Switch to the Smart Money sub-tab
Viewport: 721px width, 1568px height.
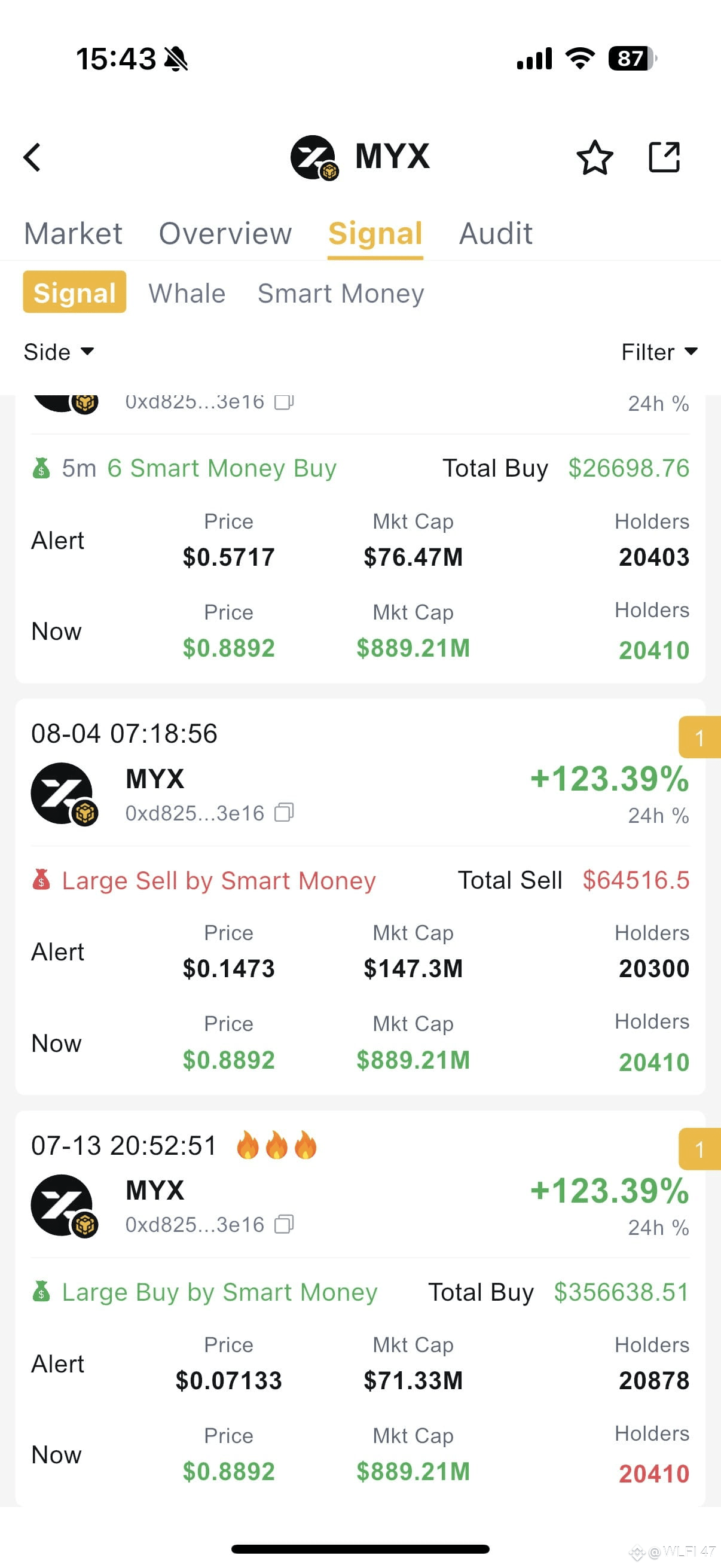click(341, 294)
